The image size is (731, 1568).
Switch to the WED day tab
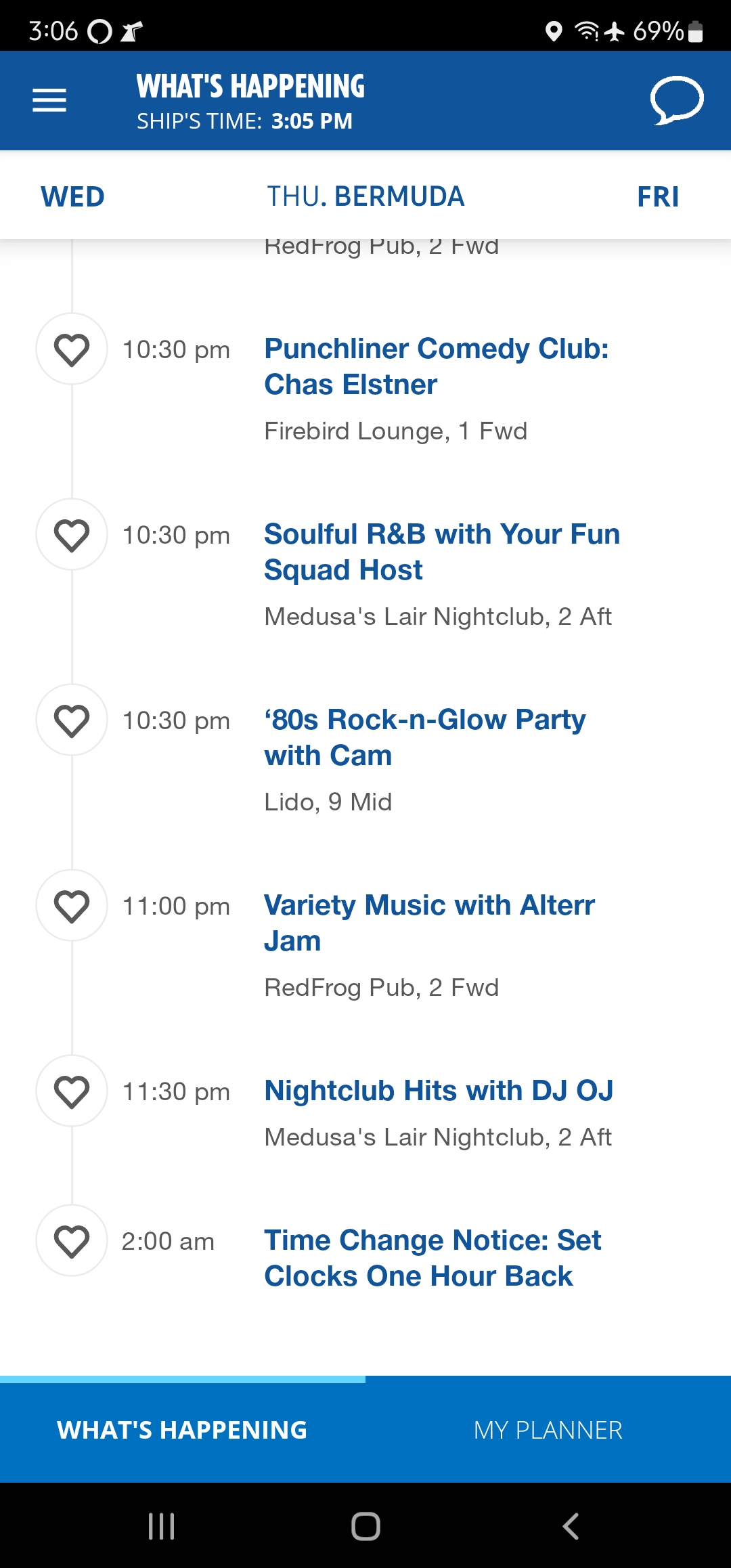pyautogui.click(x=72, y=197)
